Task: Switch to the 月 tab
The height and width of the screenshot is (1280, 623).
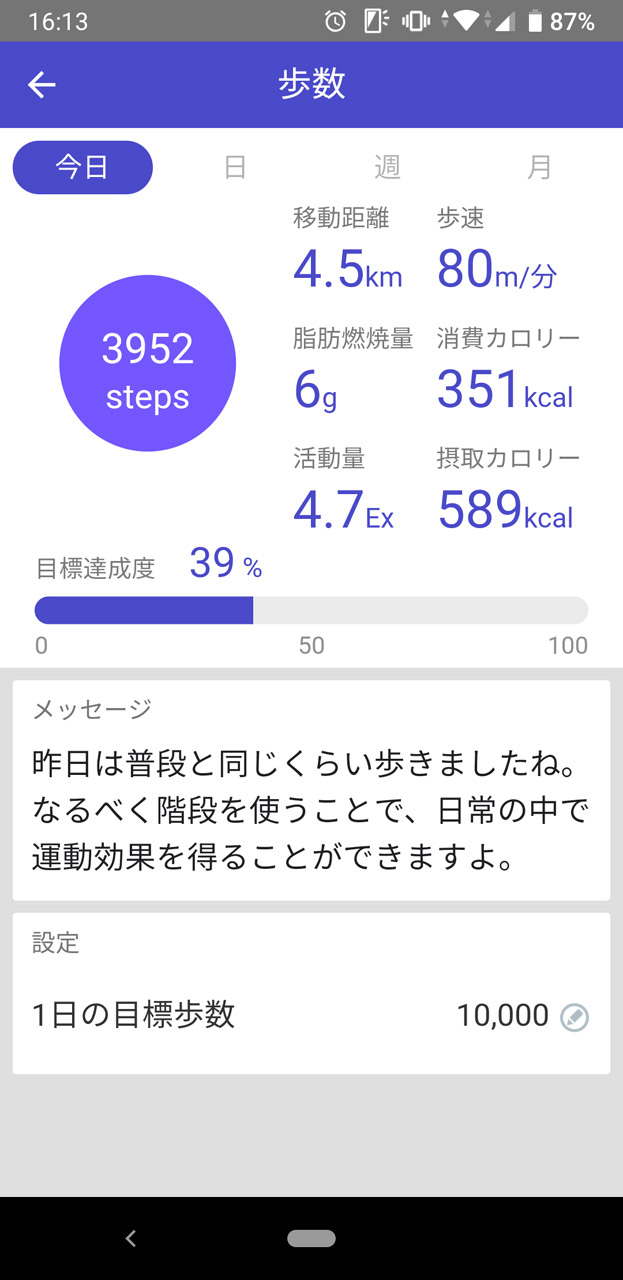Action: click(539, 167)
